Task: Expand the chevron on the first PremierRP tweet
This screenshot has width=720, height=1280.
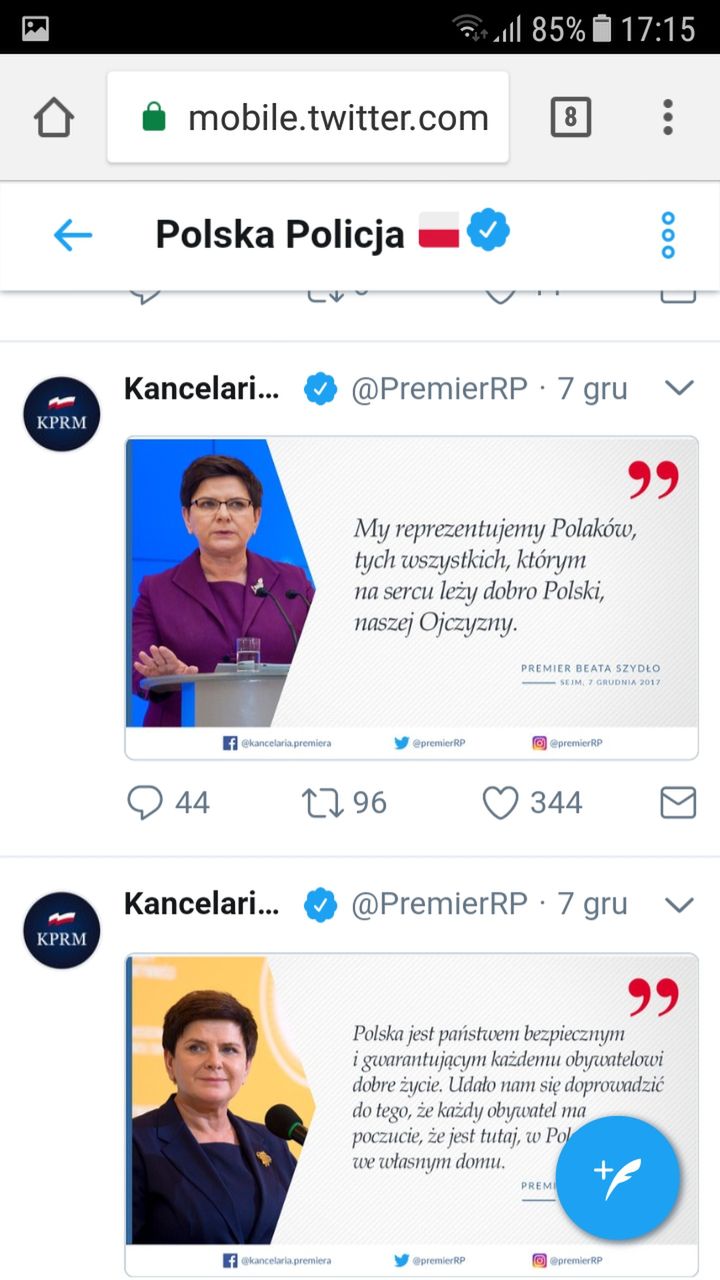Action: [x=679, y=388]
